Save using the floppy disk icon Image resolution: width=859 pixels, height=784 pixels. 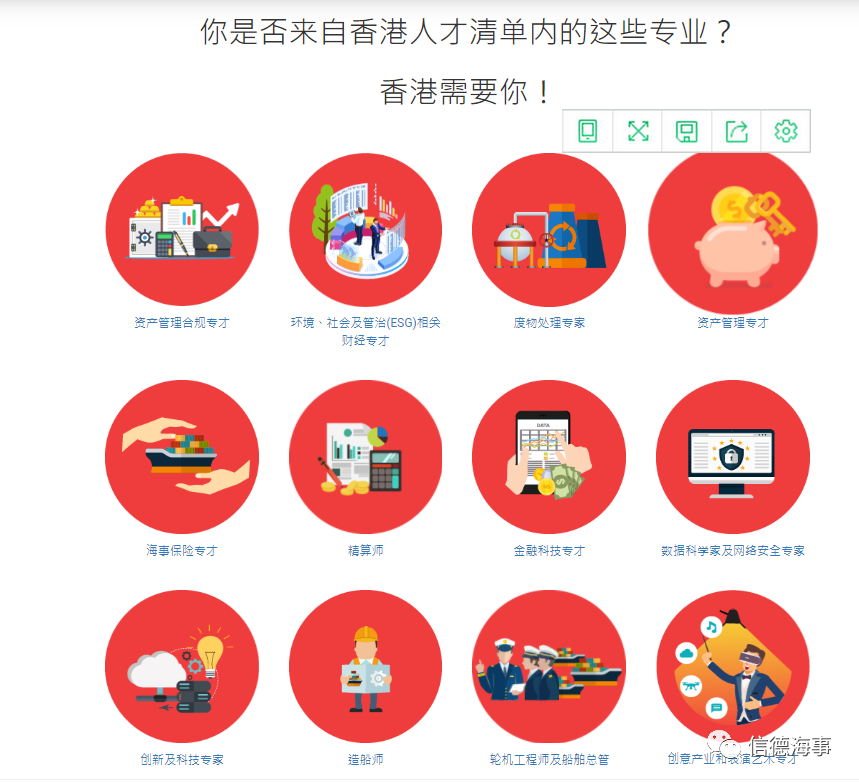687,131
